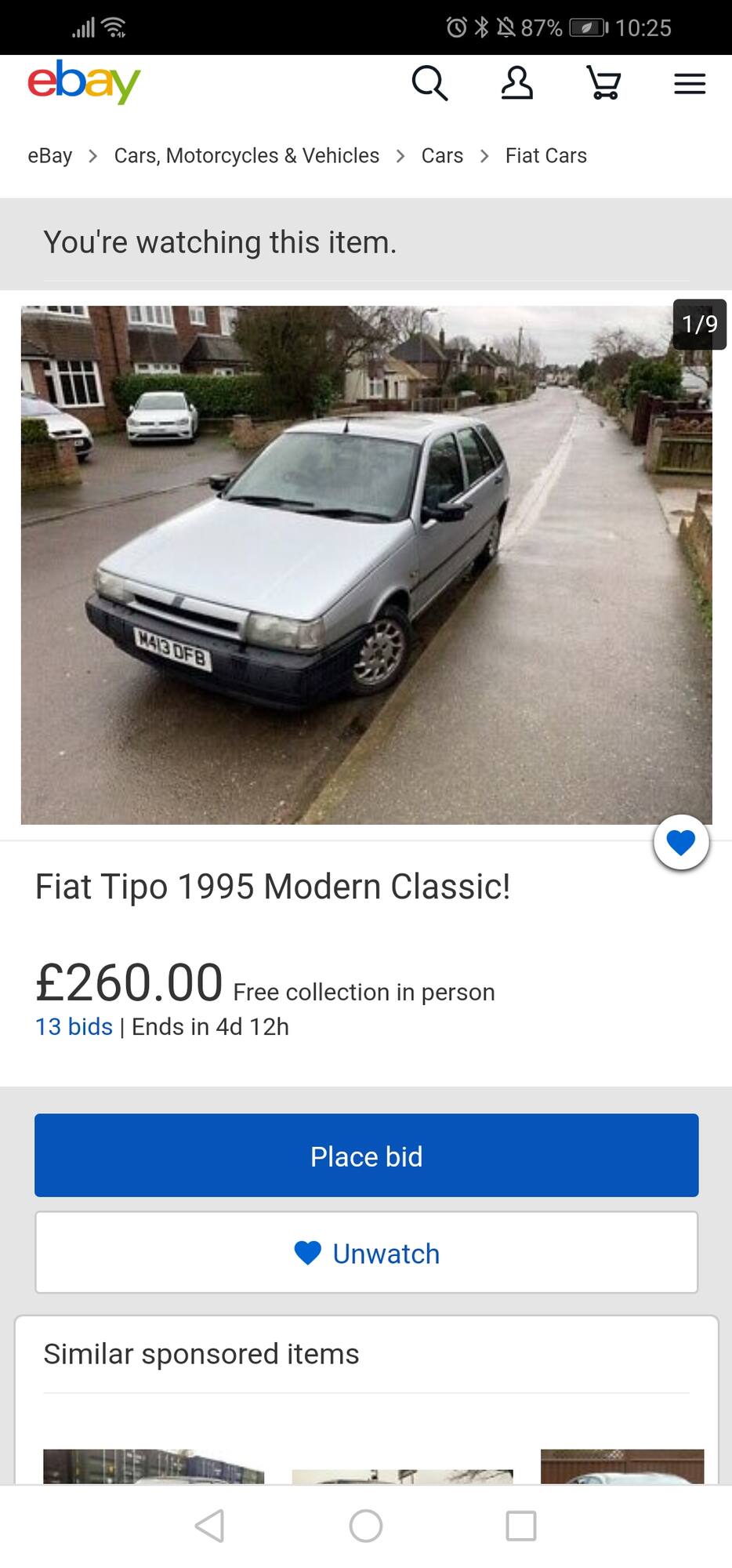Open the Cars breadcrumb link
732x1568 pixels.
(x=442, y=155)
